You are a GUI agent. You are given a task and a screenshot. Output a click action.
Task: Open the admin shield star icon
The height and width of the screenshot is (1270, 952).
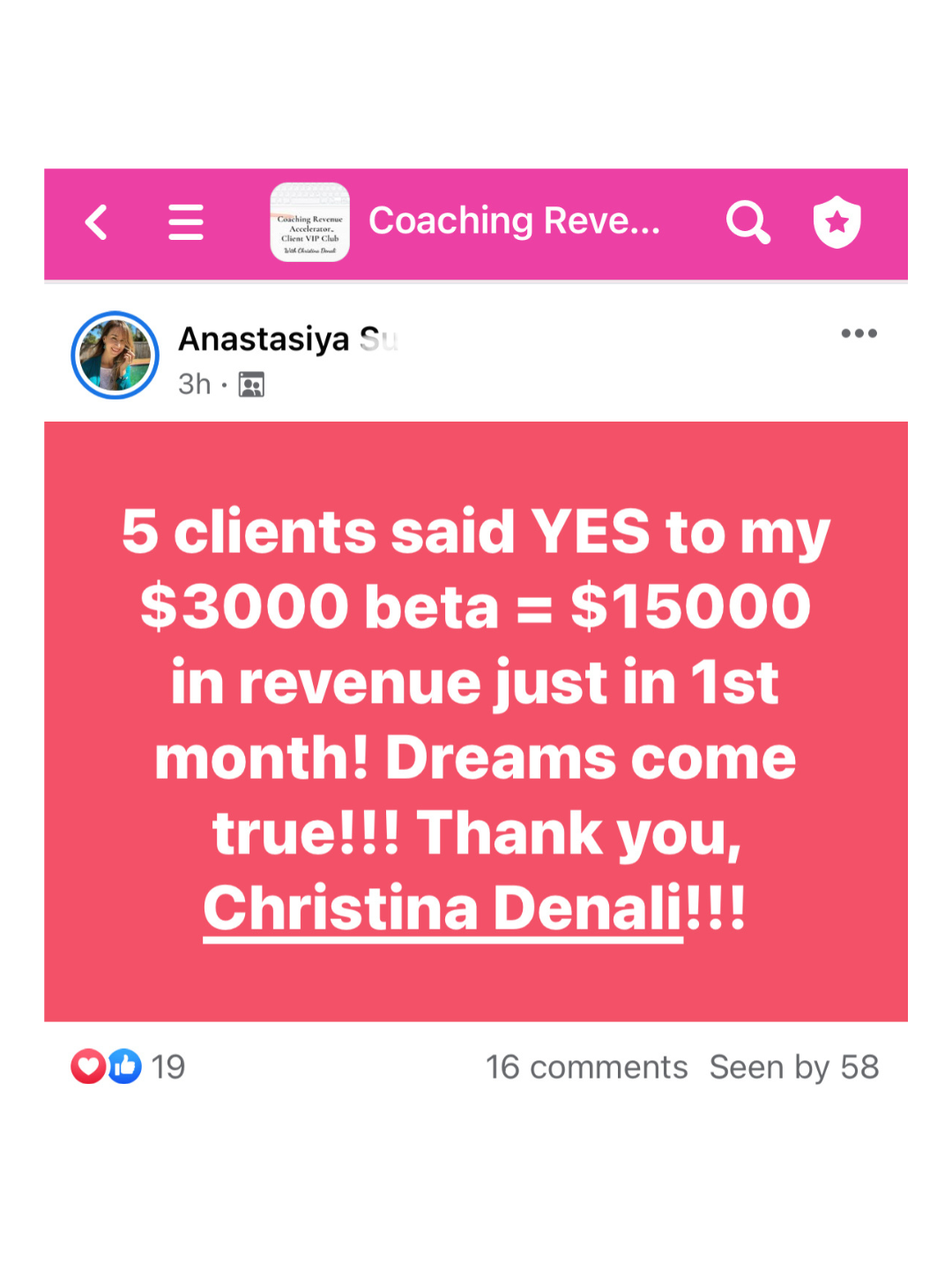tap(837, 222)
